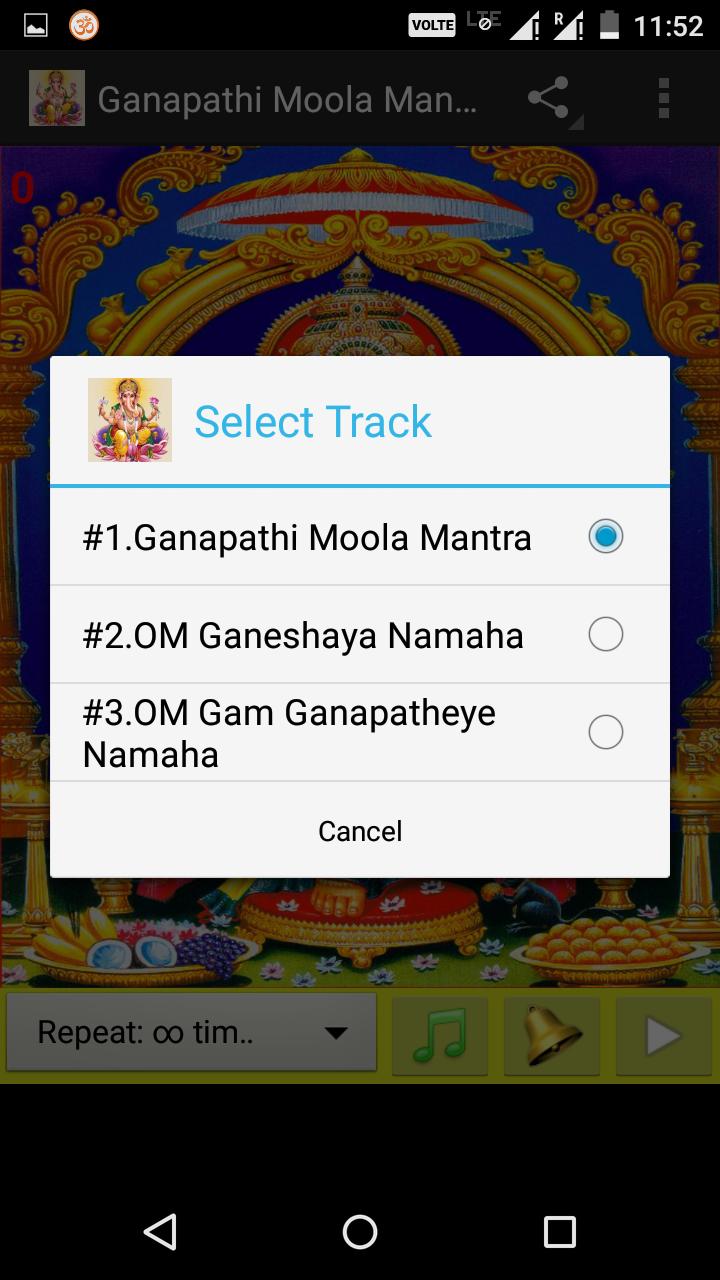Open the overflow menu in the action bar
The width and height of the screenshot is (720, 1280).
[662, 97]
